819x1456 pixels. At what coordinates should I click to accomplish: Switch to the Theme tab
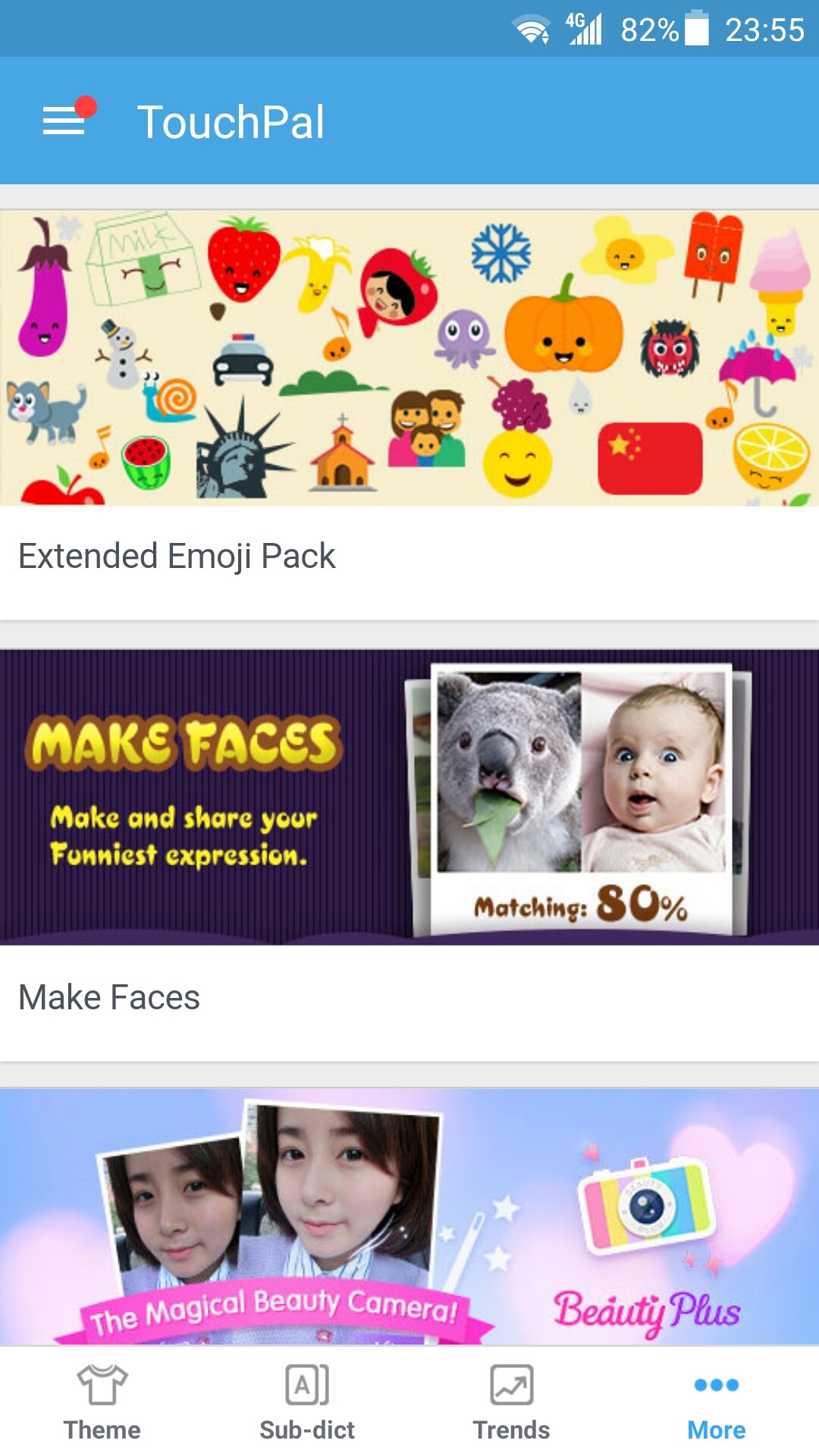click(x=102, y=1402)
